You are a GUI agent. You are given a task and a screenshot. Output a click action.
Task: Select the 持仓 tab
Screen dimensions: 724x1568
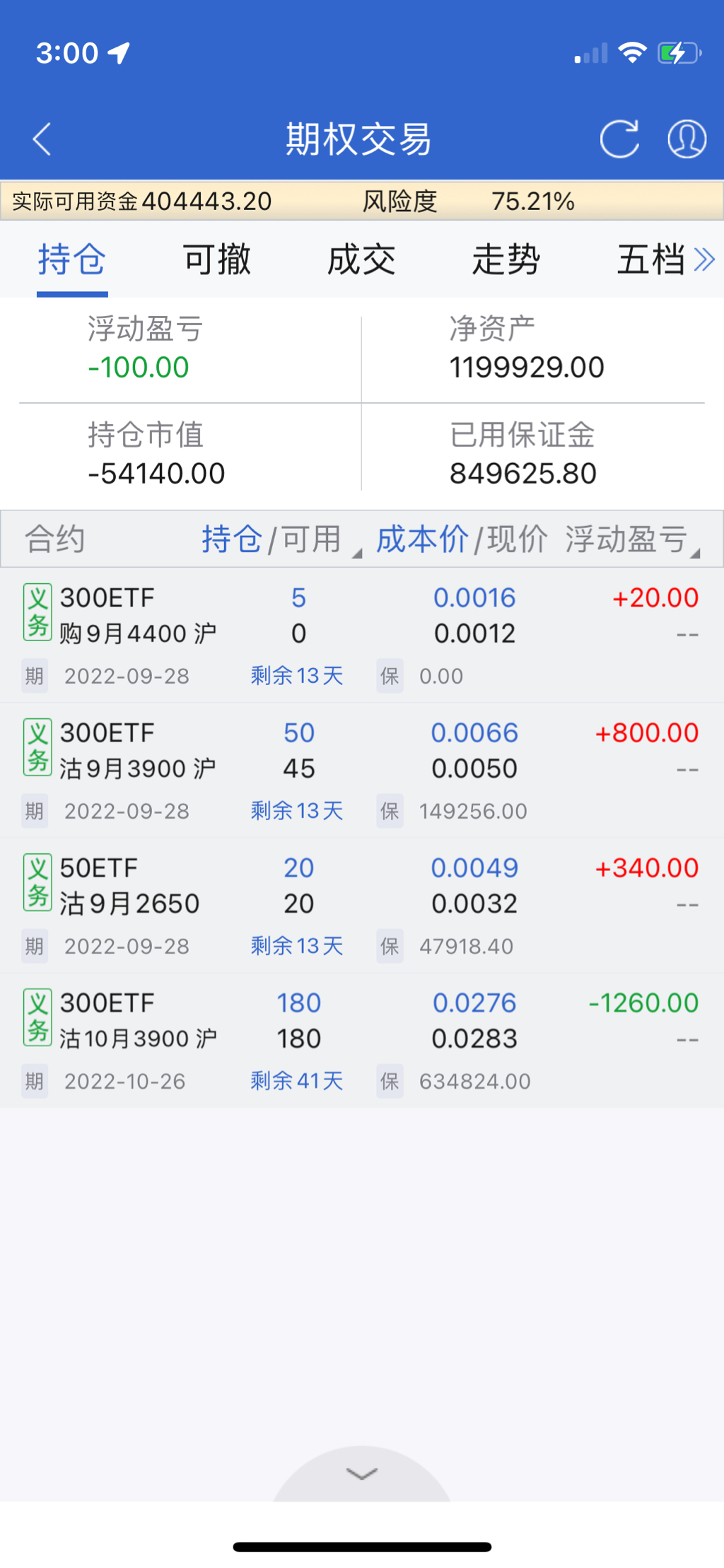point(72,259)
